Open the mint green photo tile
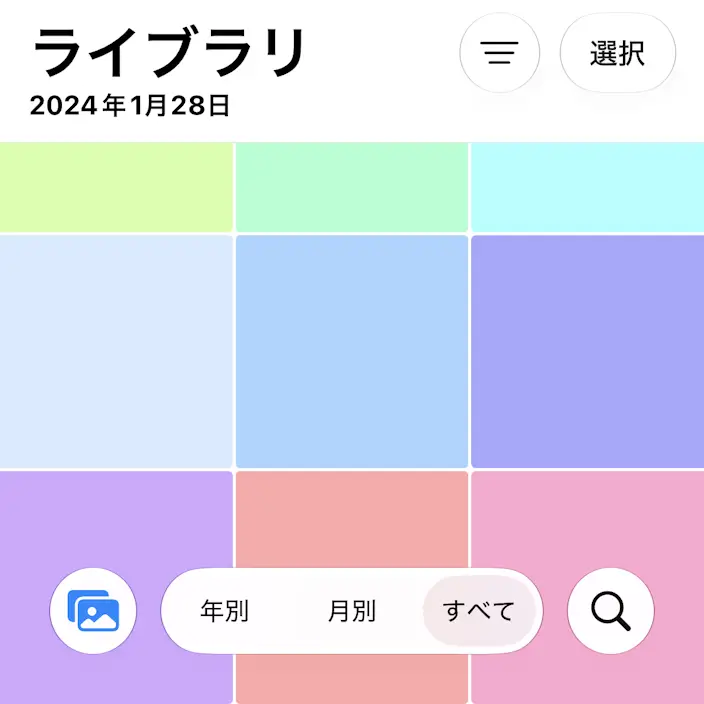Viewport: 704px width, 704px height. tap(352, 187)
